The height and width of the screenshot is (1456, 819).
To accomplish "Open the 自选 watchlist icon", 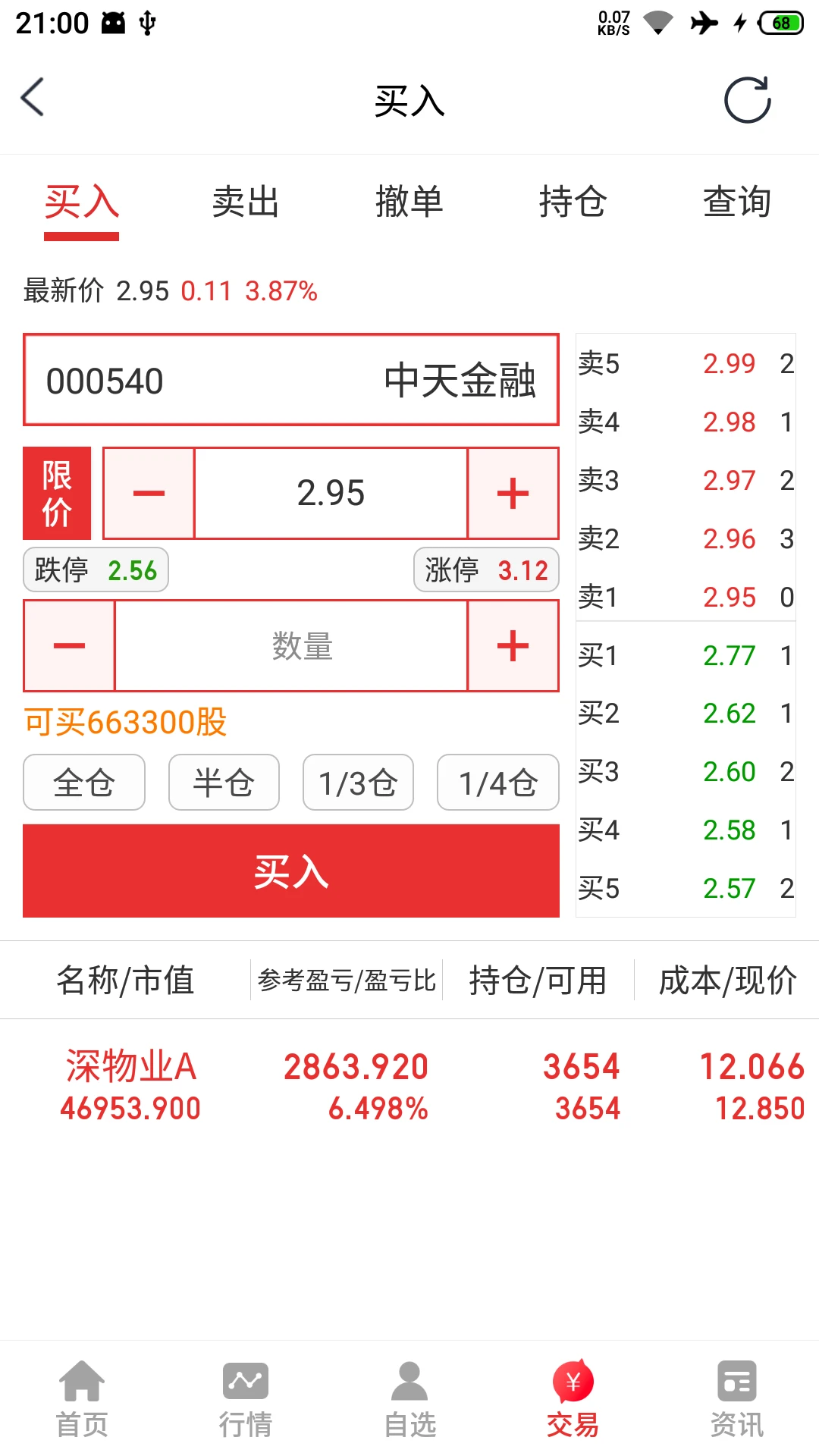I will pyautogui.click(x=409, y=1399).
